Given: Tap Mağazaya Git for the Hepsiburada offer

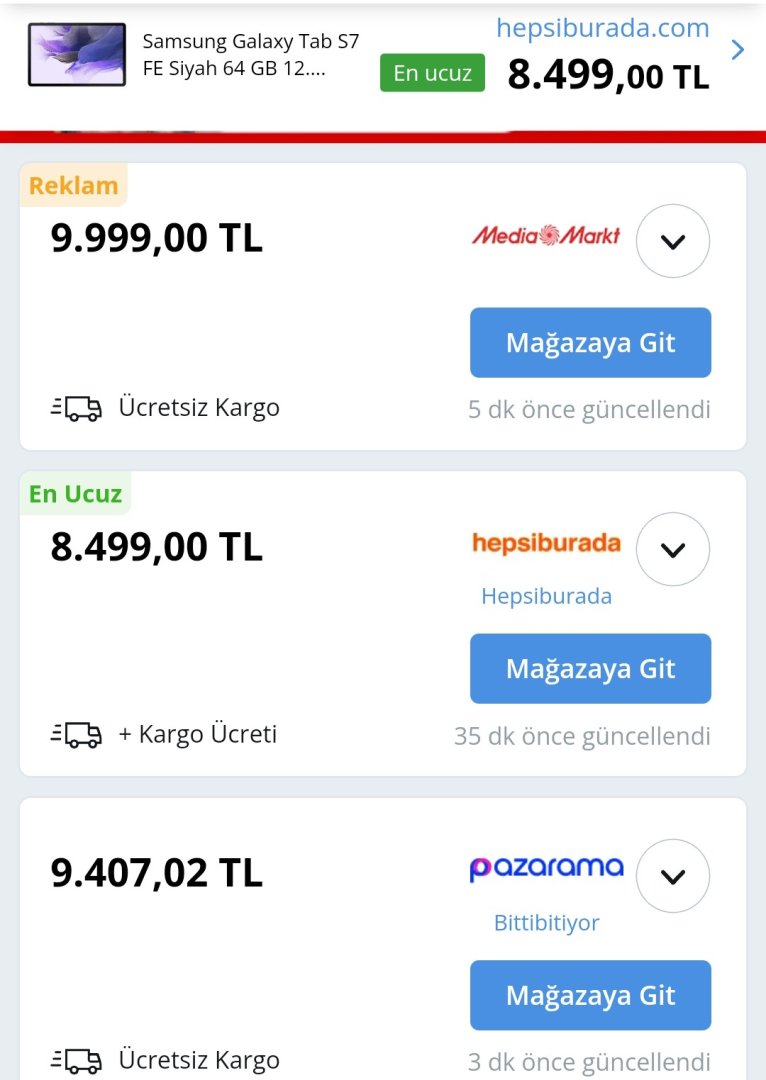Looking at the screenshot, I should 590,669.
